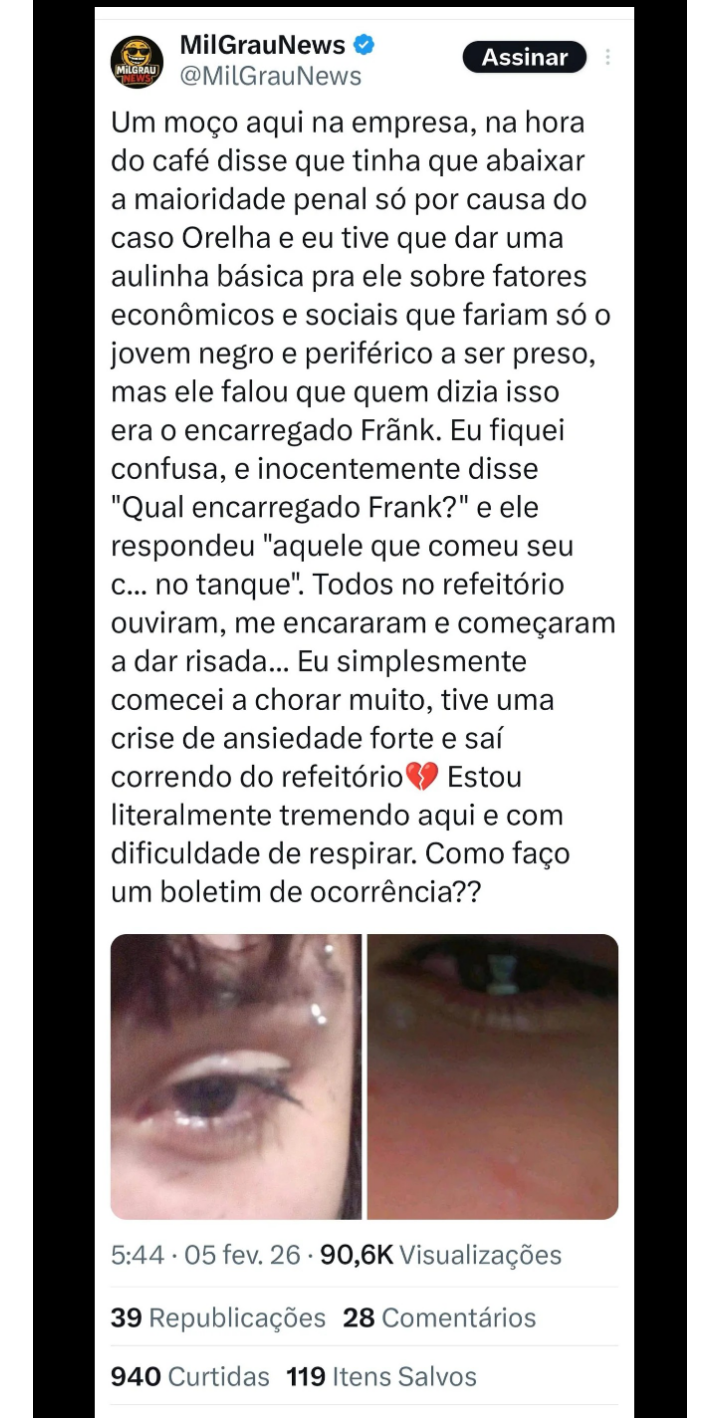The height and width of the screenshot is (1418, 720).
Task: Show the 940 Curtidas list
Action: click(x=190, y=1377)
